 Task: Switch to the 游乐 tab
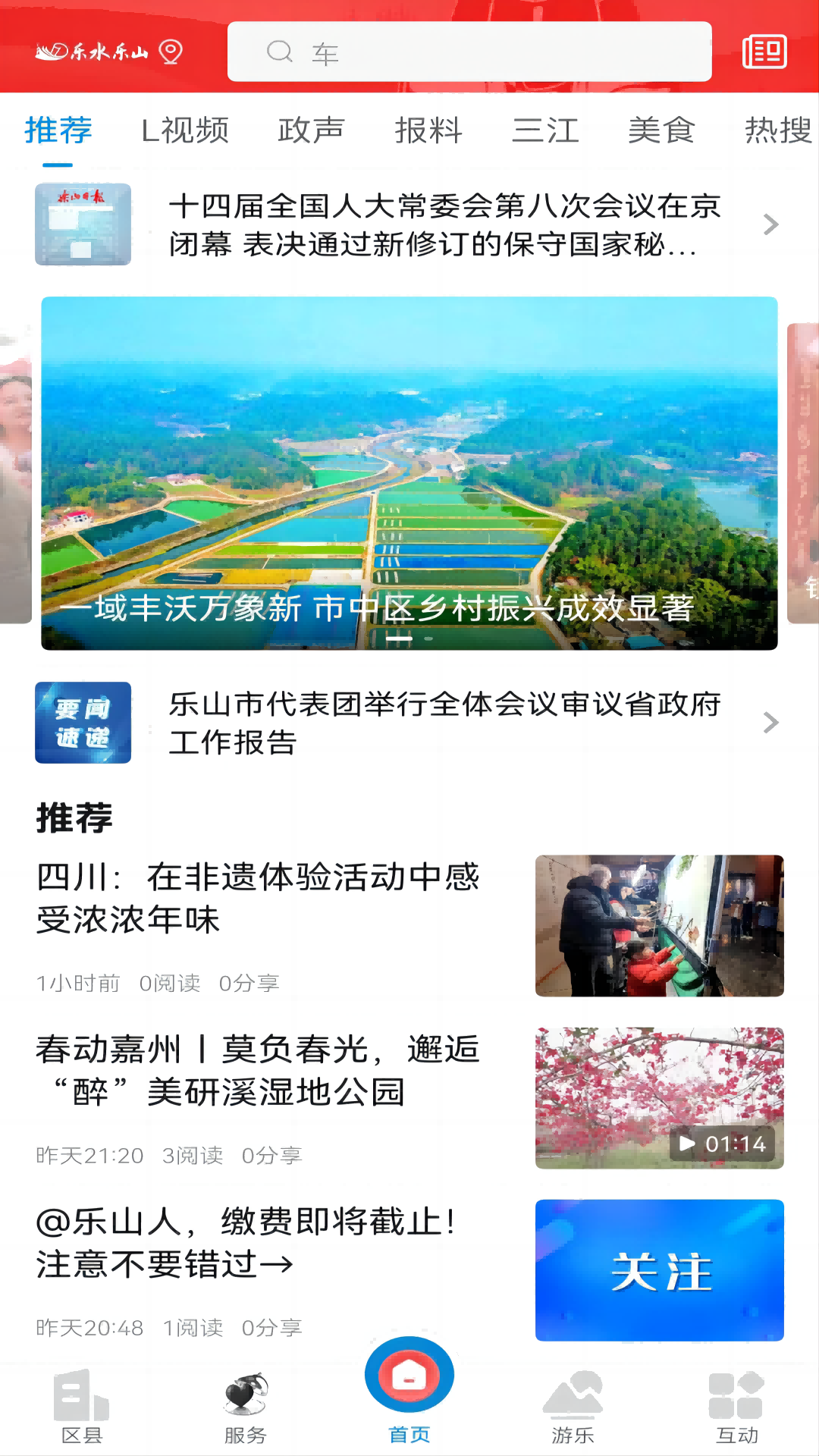573,1408
